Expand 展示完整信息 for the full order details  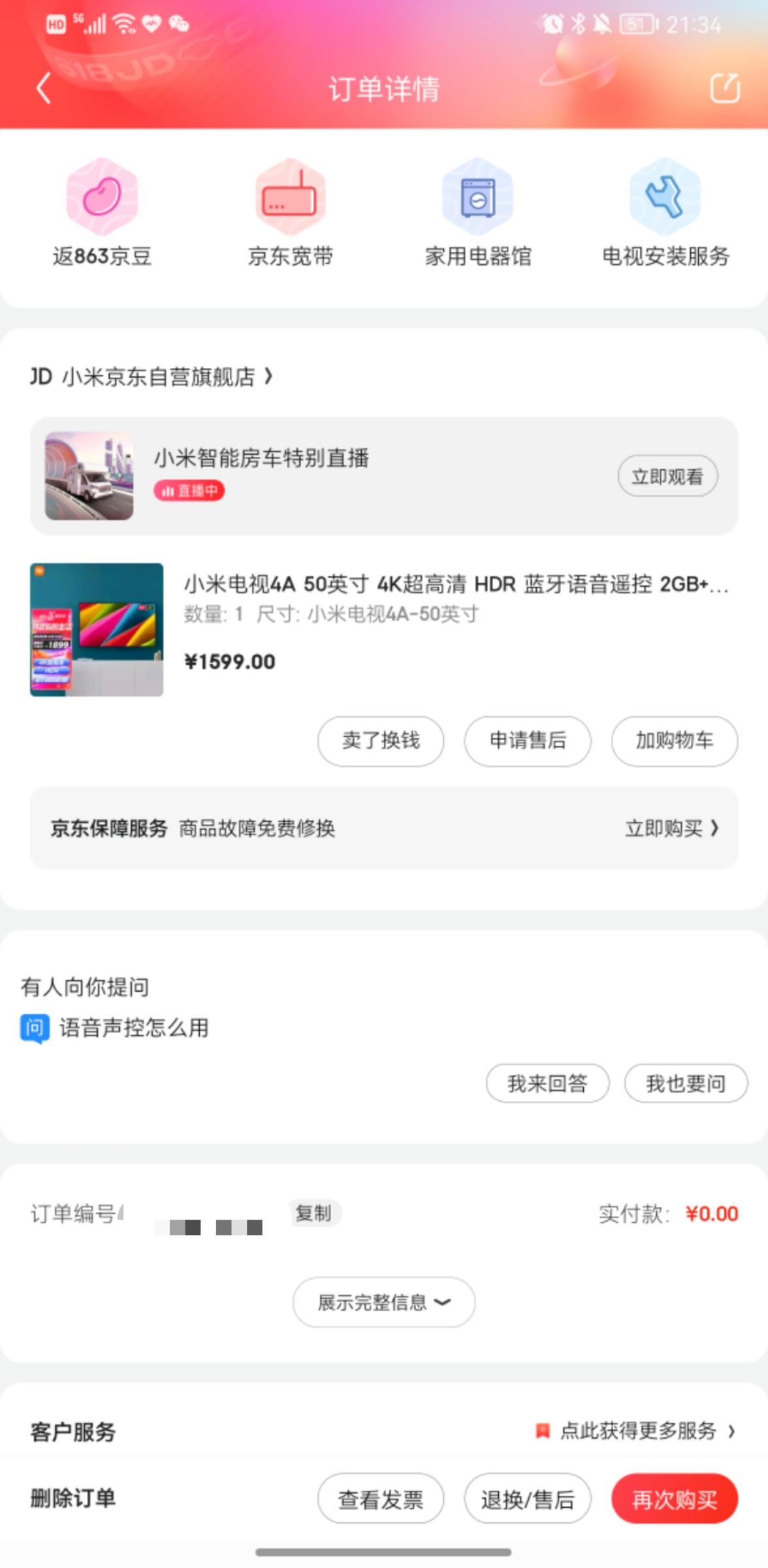383,1302
